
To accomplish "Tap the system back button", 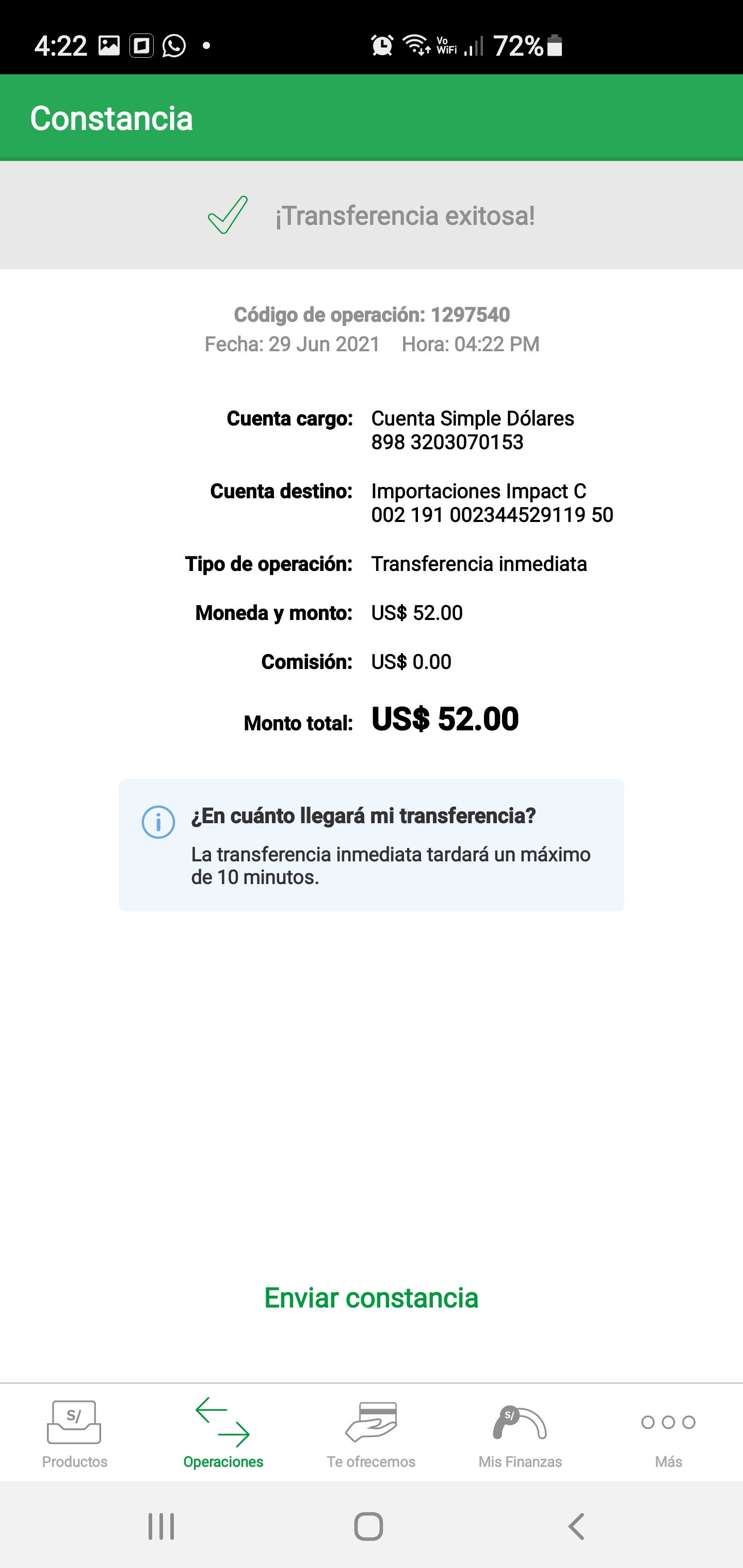I will [x=576, y=1526].
